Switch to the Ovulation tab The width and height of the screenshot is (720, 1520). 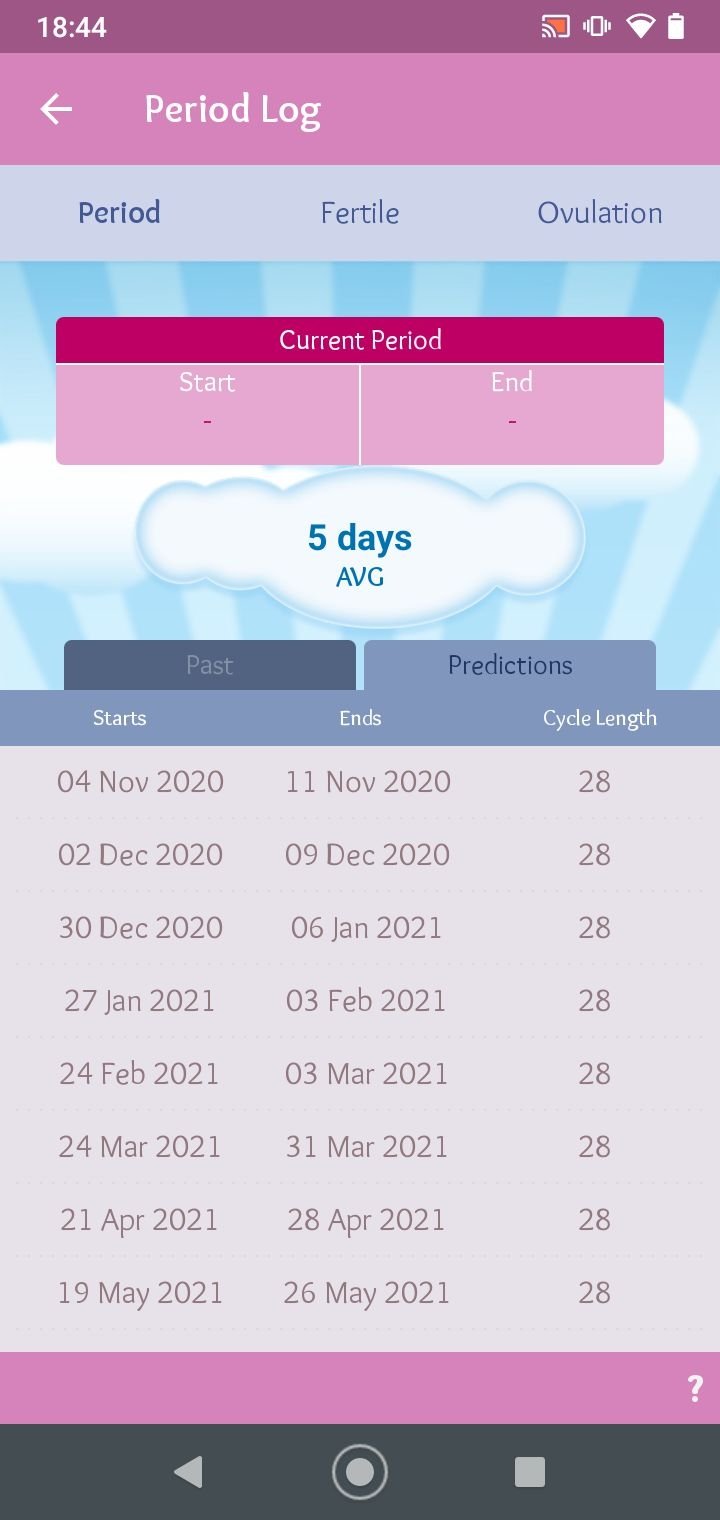tap(600, 213)
